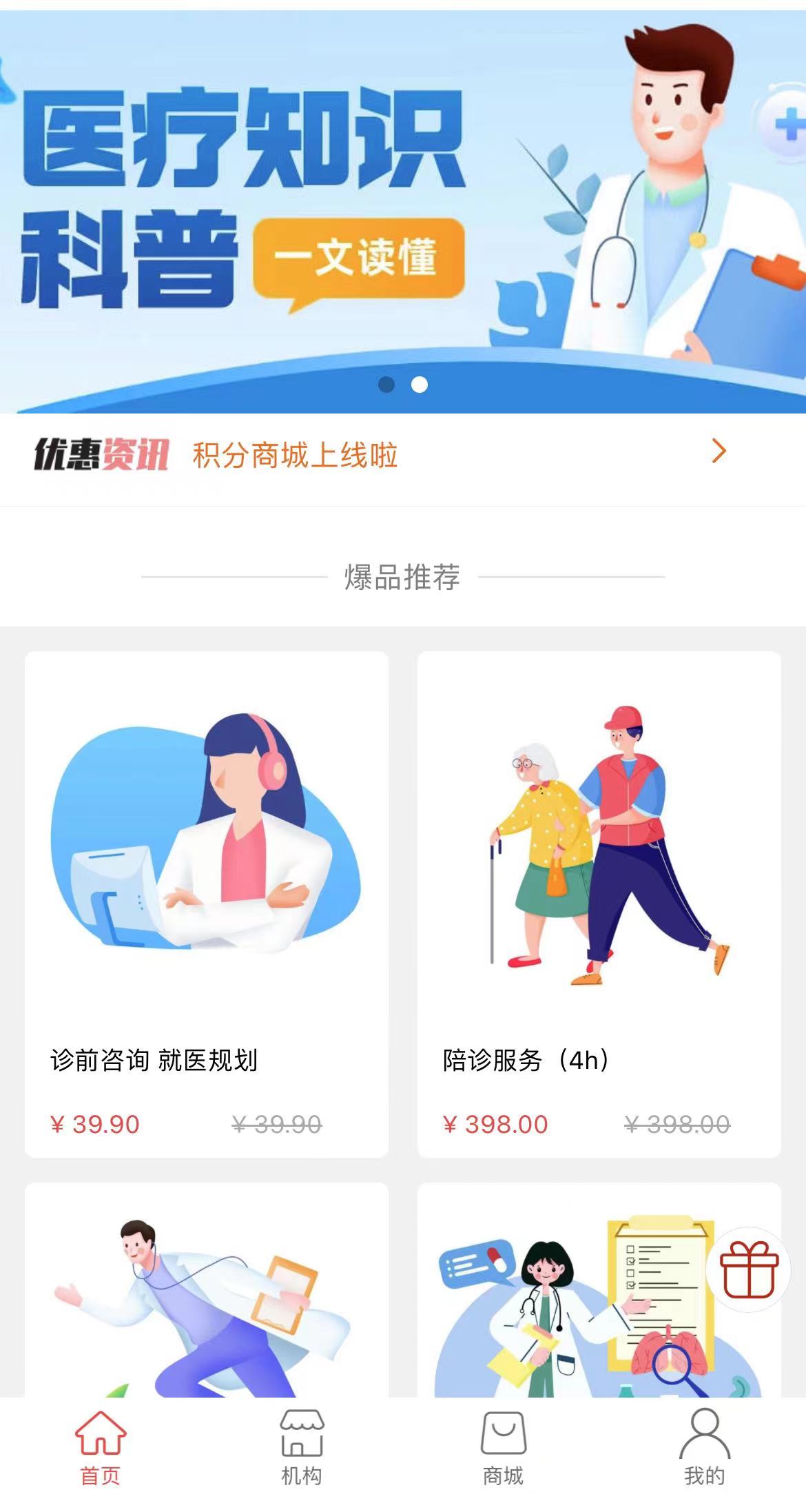Open the 积分商城上线啦 news row

pyautogui.click(x=295, y=456)
